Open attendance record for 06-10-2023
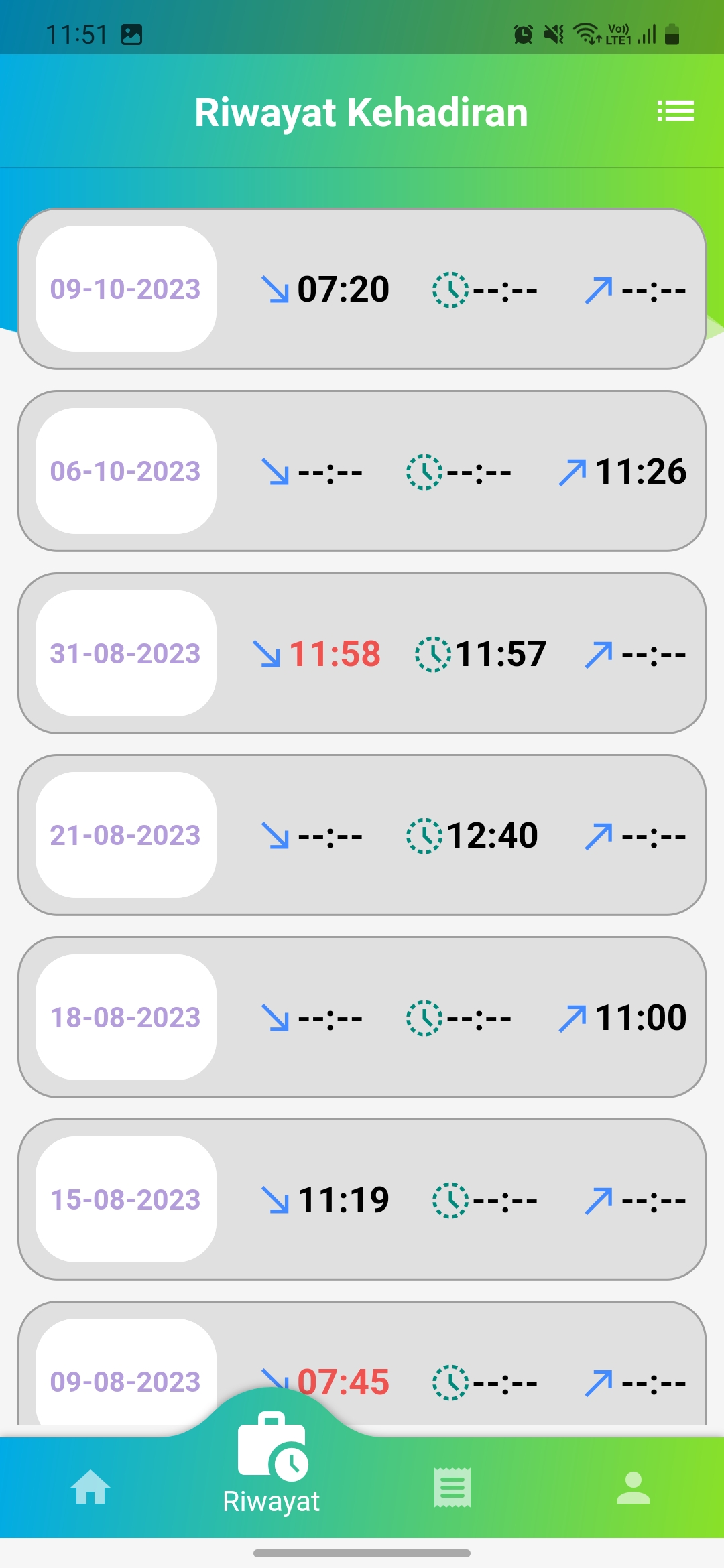 point(362,471)
